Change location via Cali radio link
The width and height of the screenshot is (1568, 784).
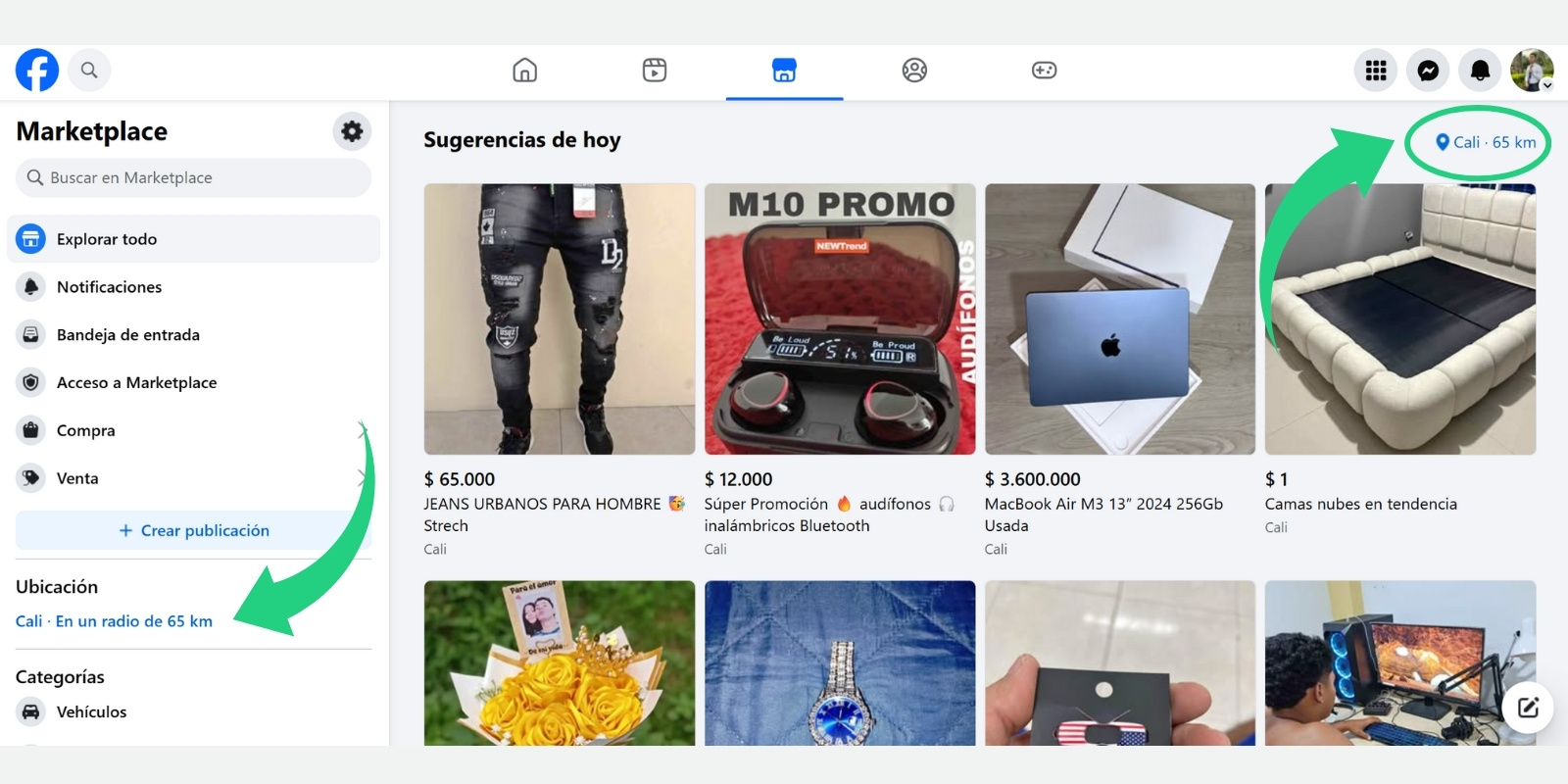114,621
